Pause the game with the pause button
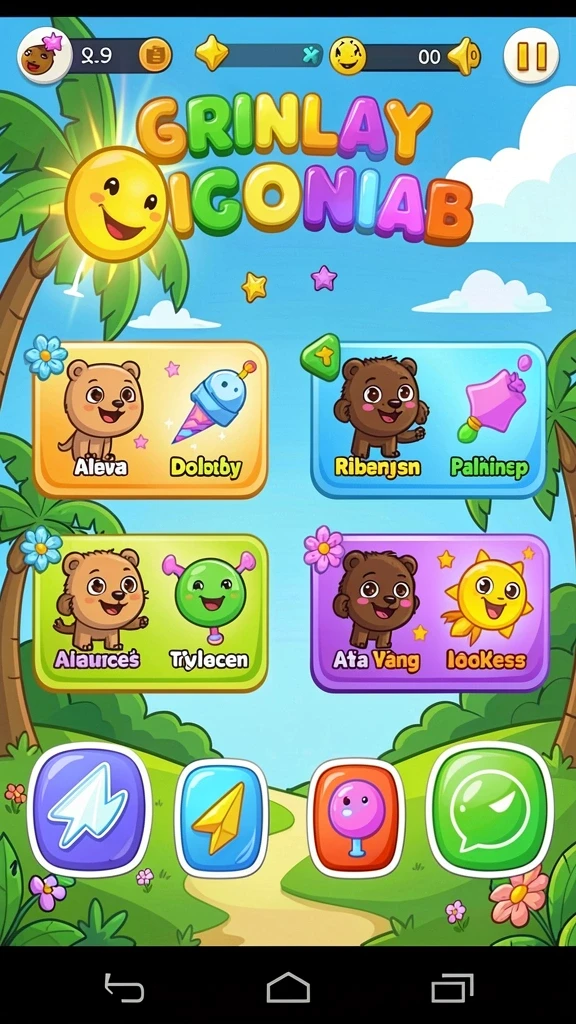This screenshot has height=1024, width=576. point(531,56)
